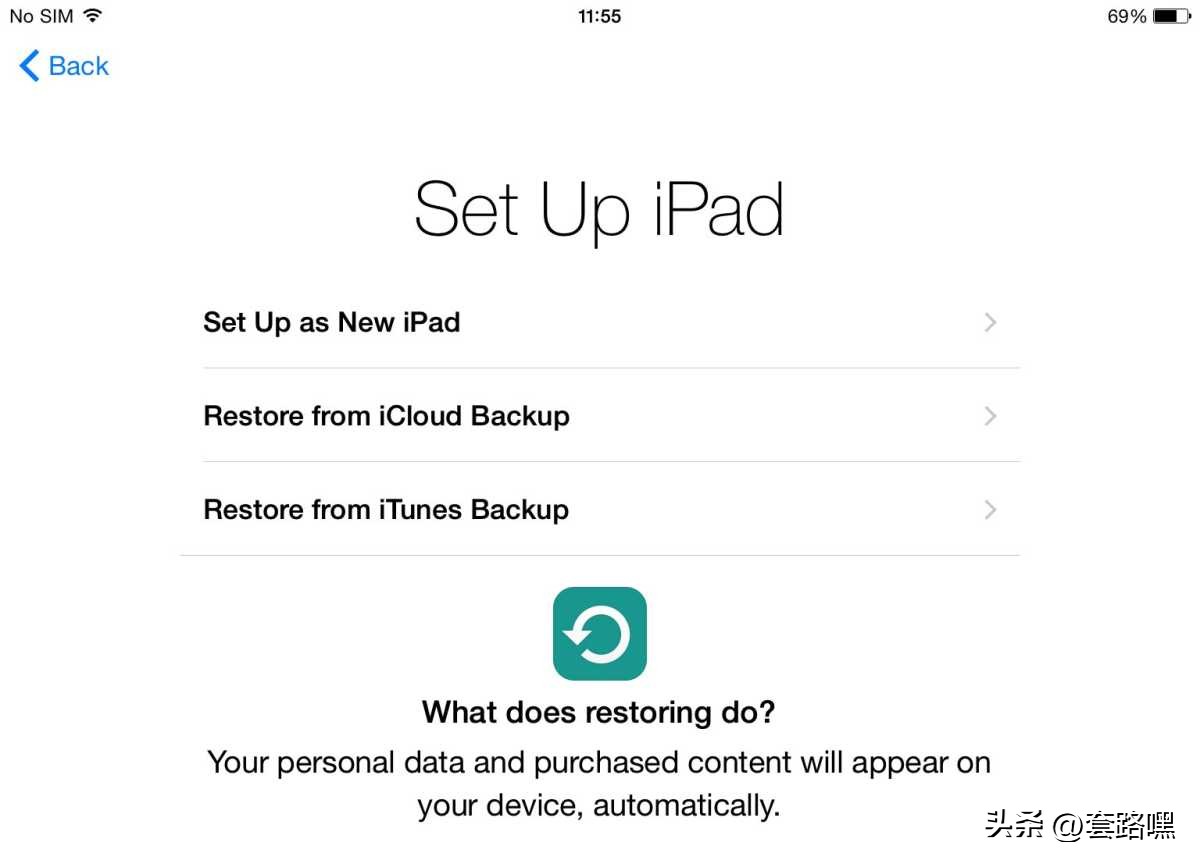Go back to the previous setup step
Image resolution: width=1200 pixels, height=864 pixels.
click(x=64, y=66)
